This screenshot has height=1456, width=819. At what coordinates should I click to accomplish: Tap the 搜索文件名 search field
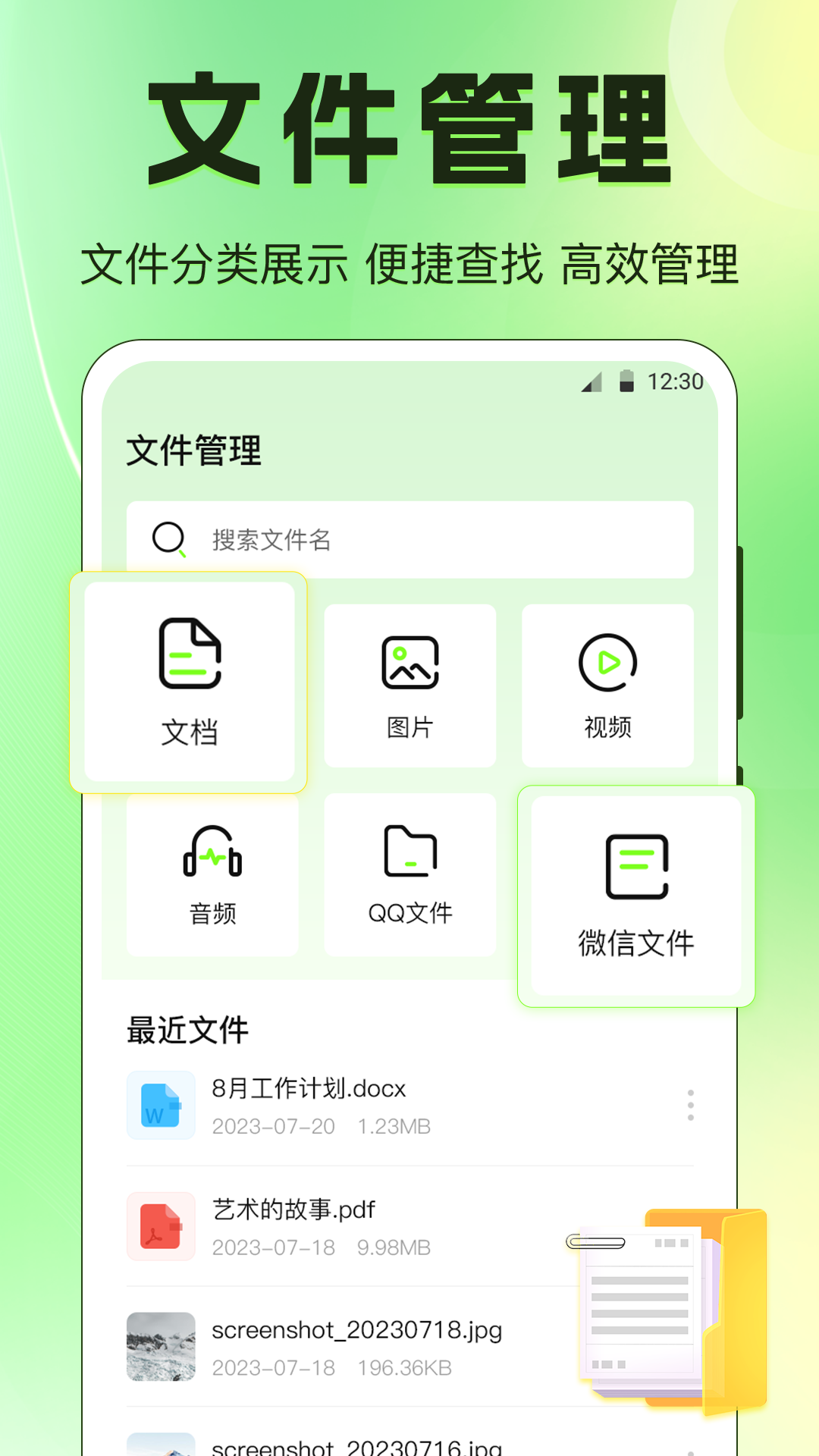click(x=409, y=539)
